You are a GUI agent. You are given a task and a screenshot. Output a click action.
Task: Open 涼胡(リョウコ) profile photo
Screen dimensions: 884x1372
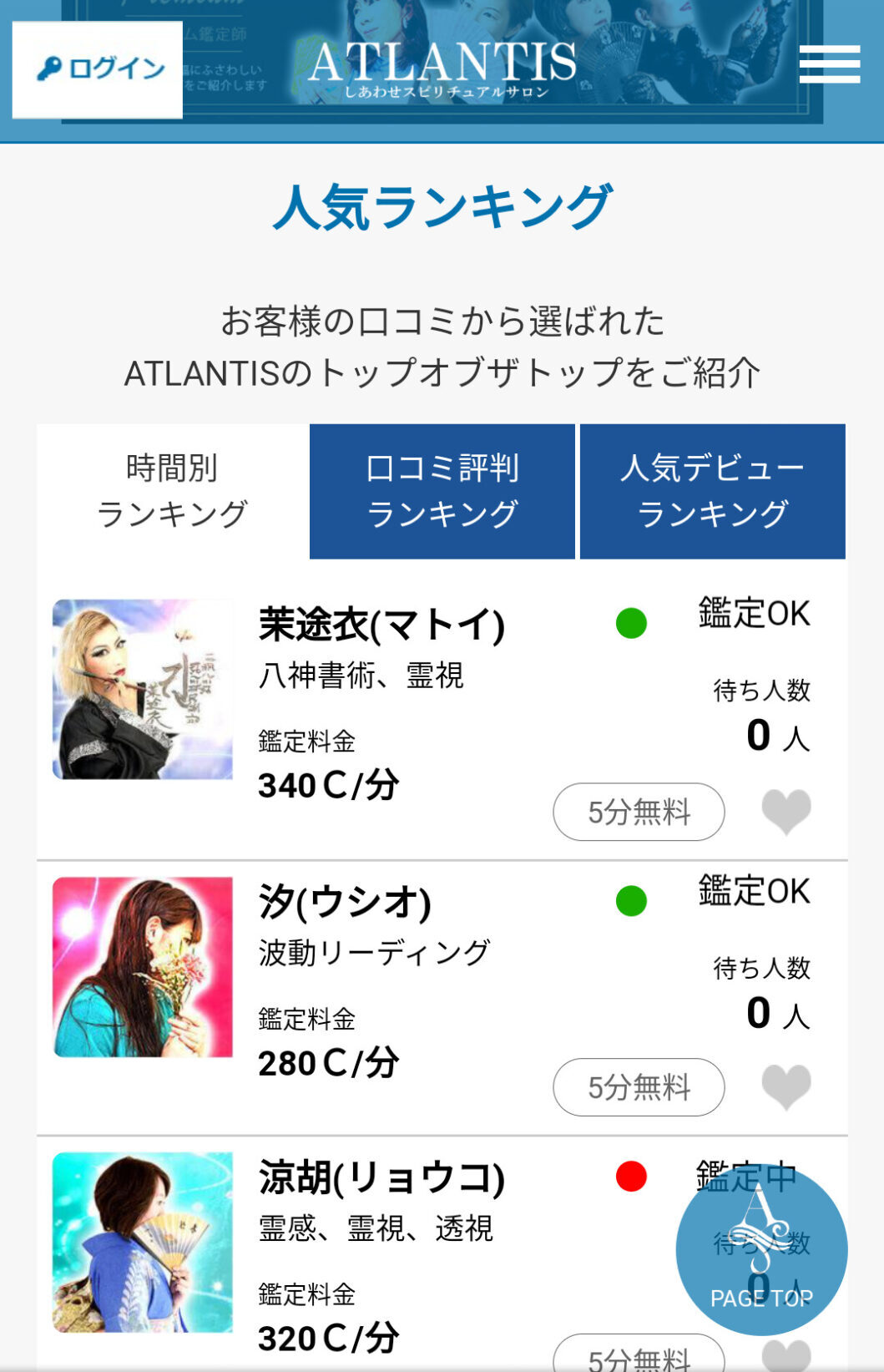(x=143, y=1243)
